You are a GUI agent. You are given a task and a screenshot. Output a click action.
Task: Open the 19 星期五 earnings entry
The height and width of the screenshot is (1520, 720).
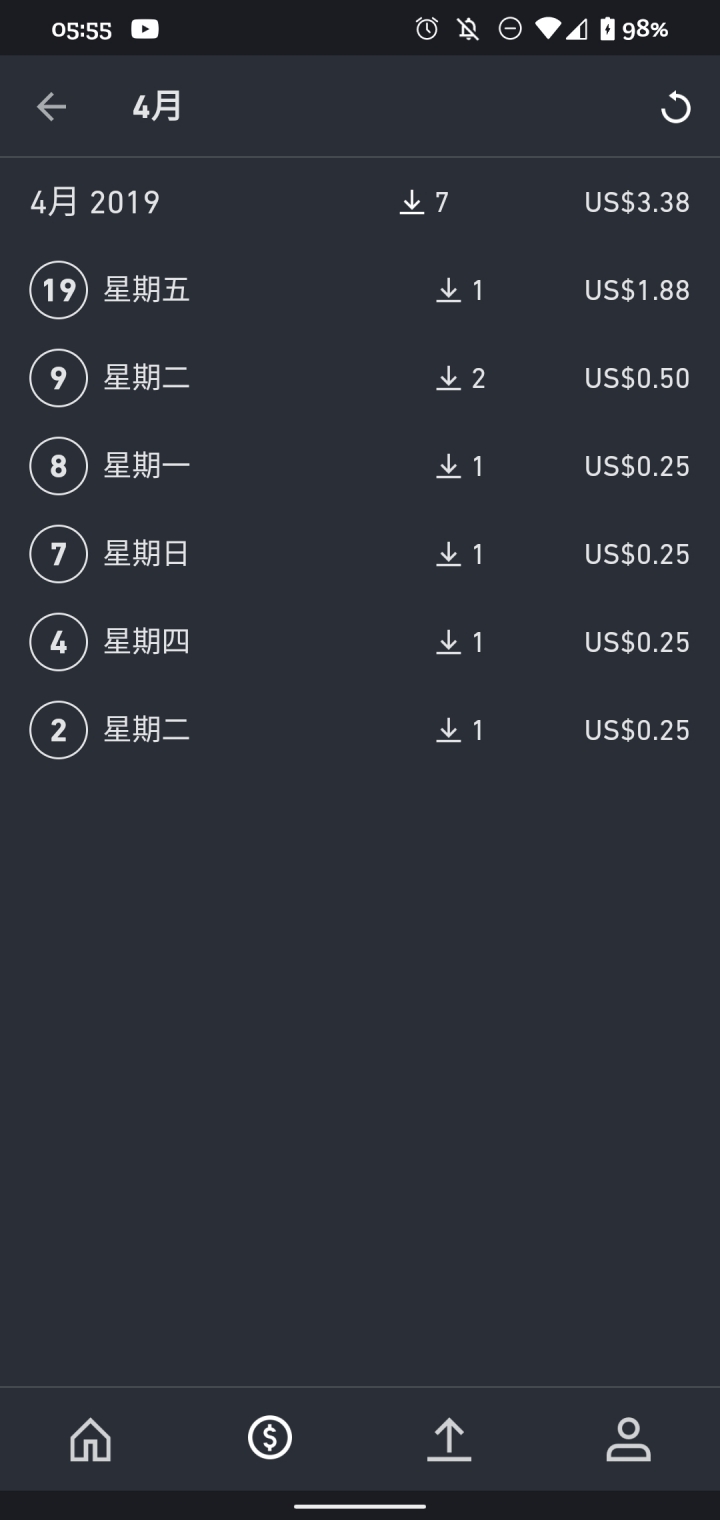(360, 290)
